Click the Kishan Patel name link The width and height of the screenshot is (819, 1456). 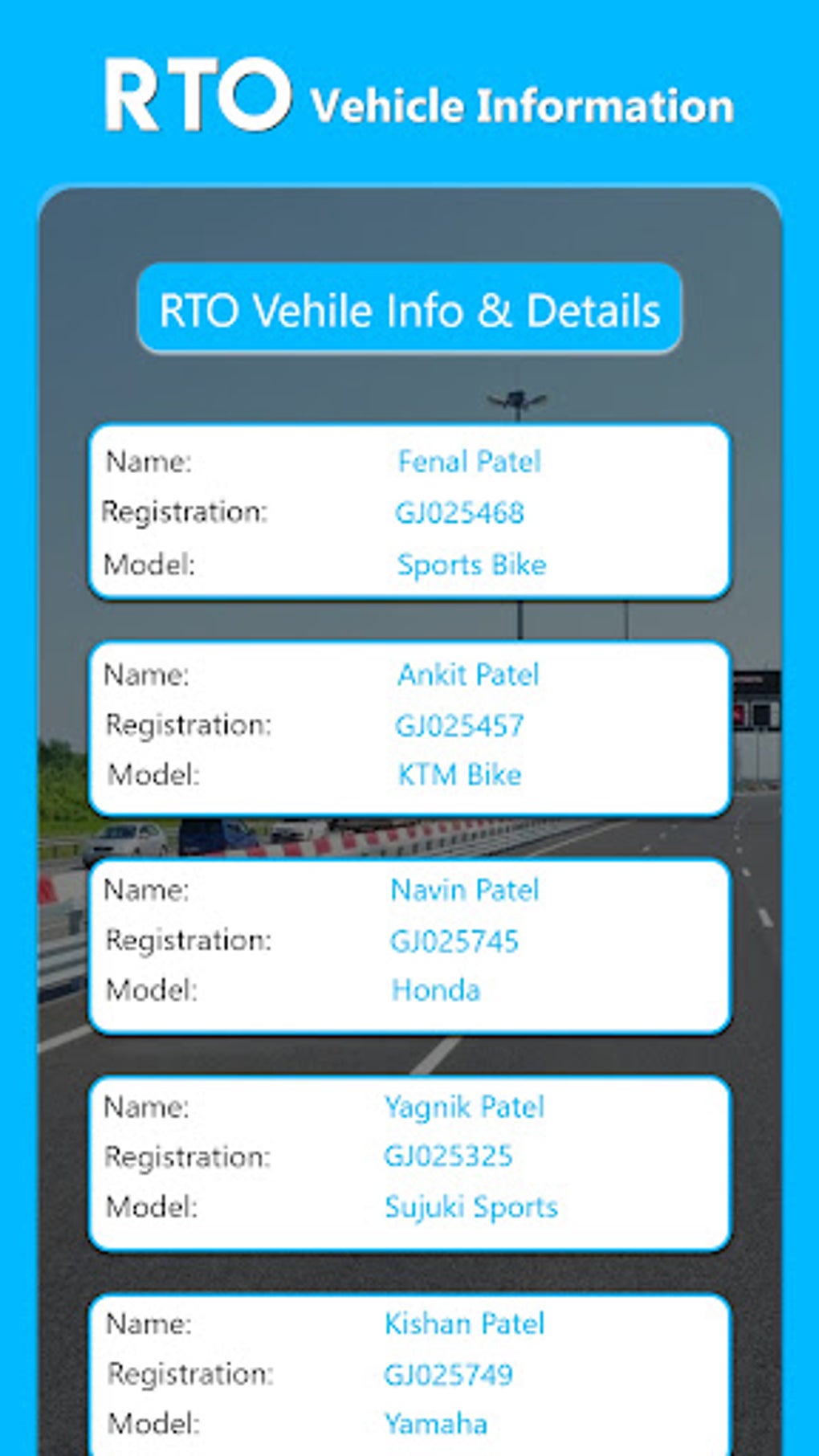(464, 1323)
